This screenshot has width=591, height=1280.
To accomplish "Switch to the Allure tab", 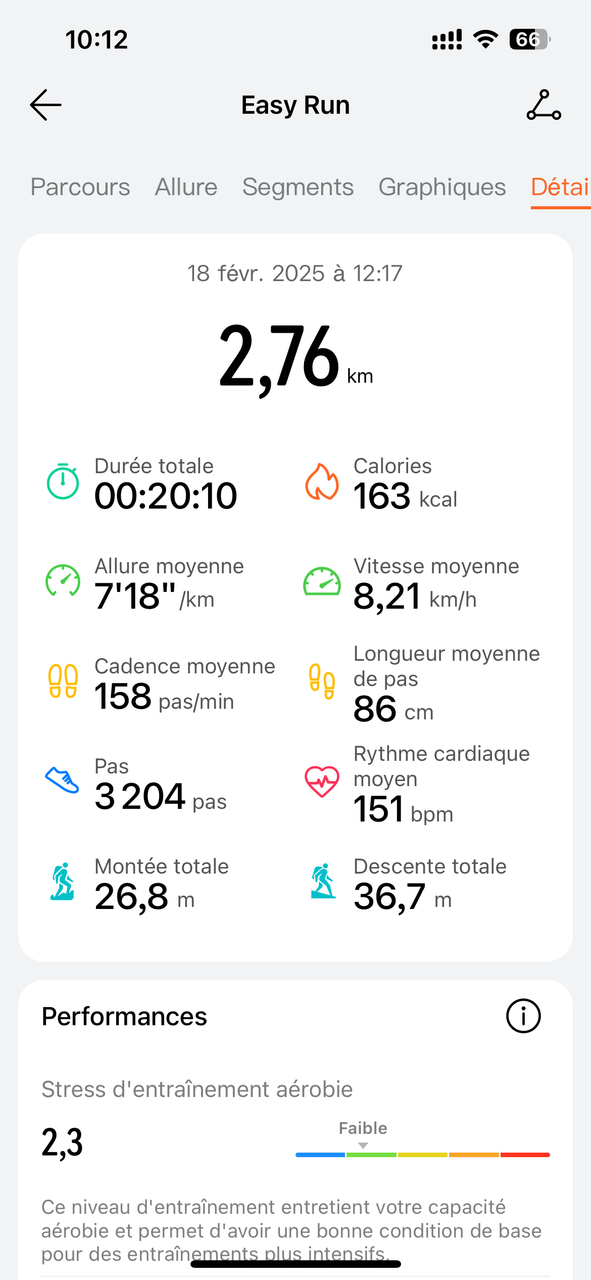I will (x=186, y=187).
